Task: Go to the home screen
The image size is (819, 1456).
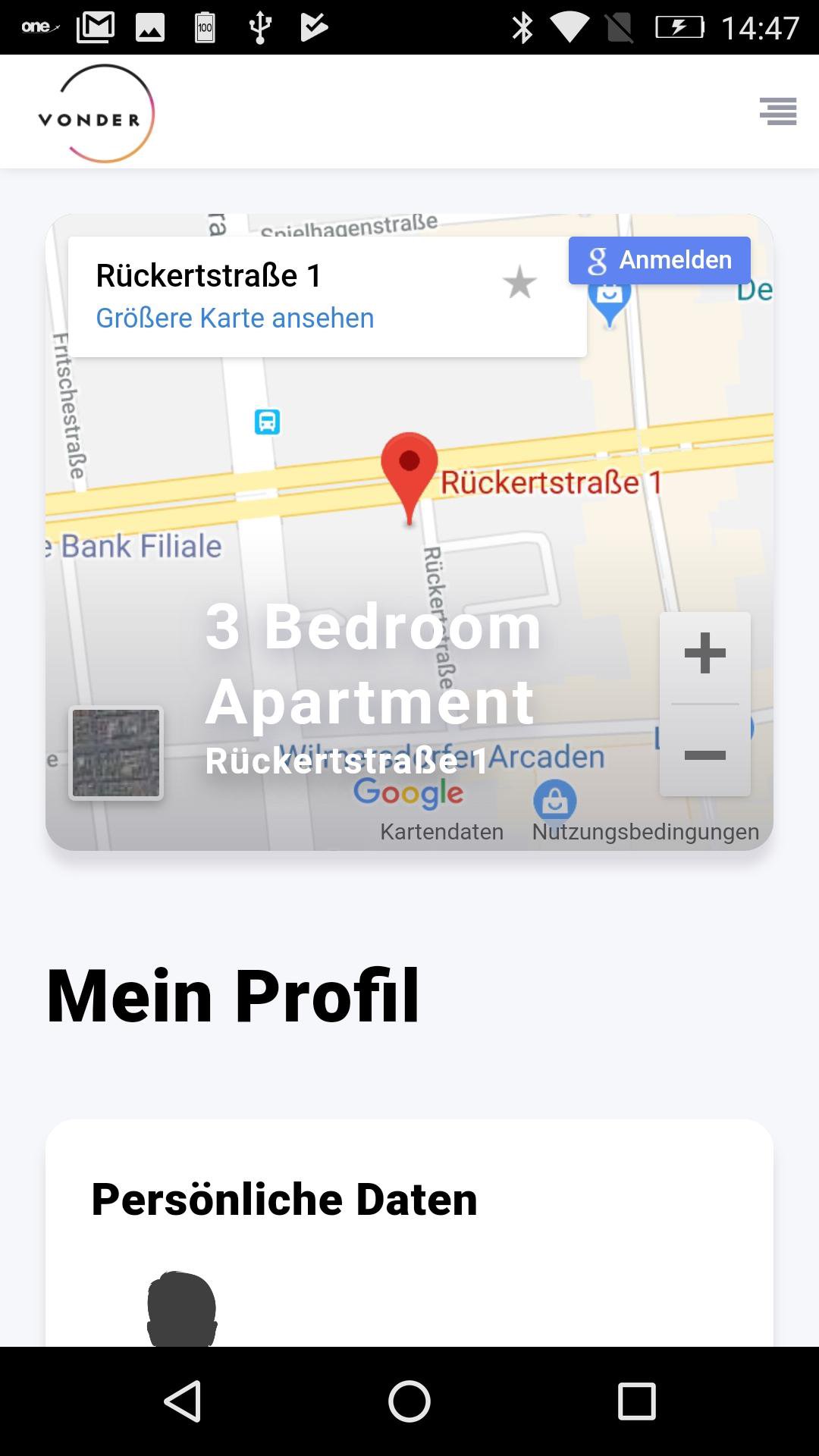Action: tap(409, 1401)
